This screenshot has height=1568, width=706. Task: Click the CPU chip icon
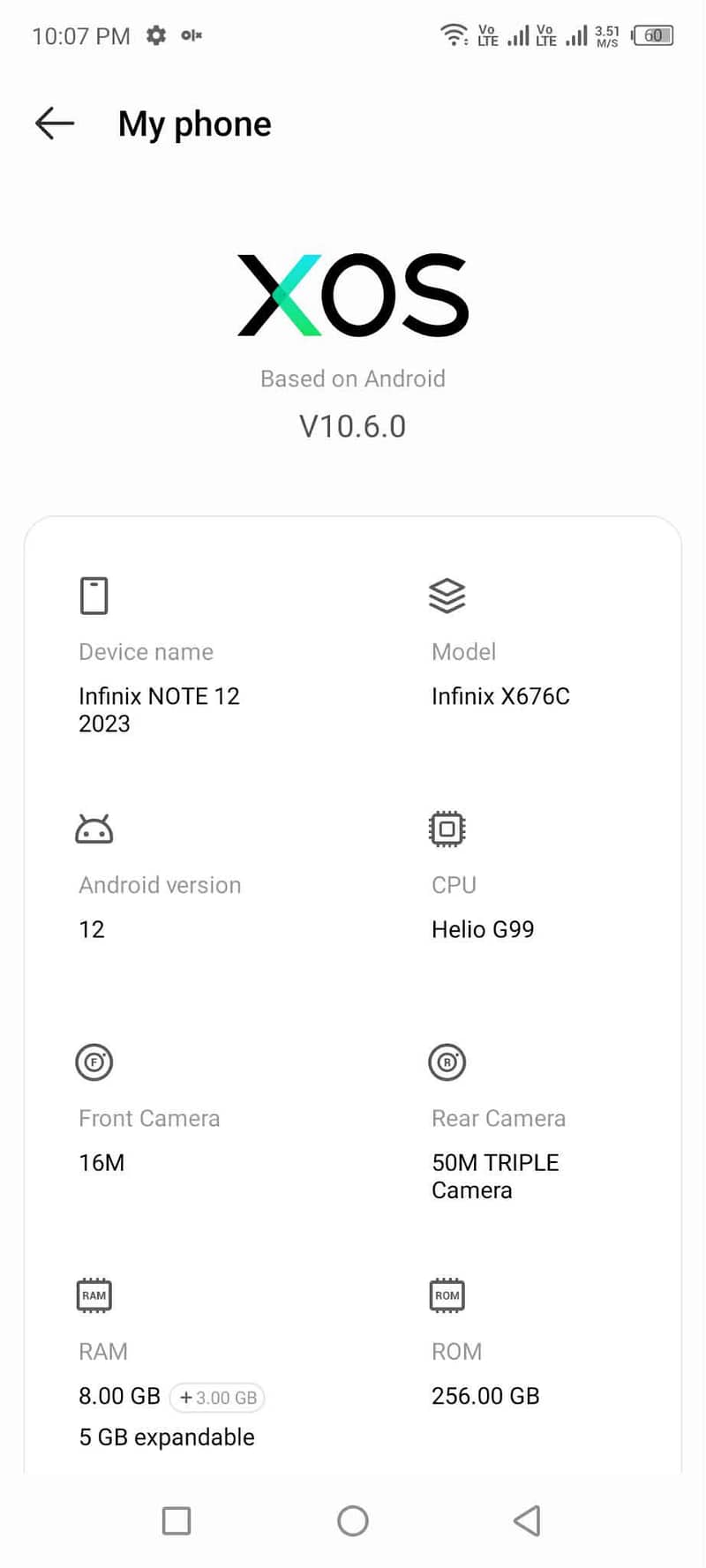(447, 829)
